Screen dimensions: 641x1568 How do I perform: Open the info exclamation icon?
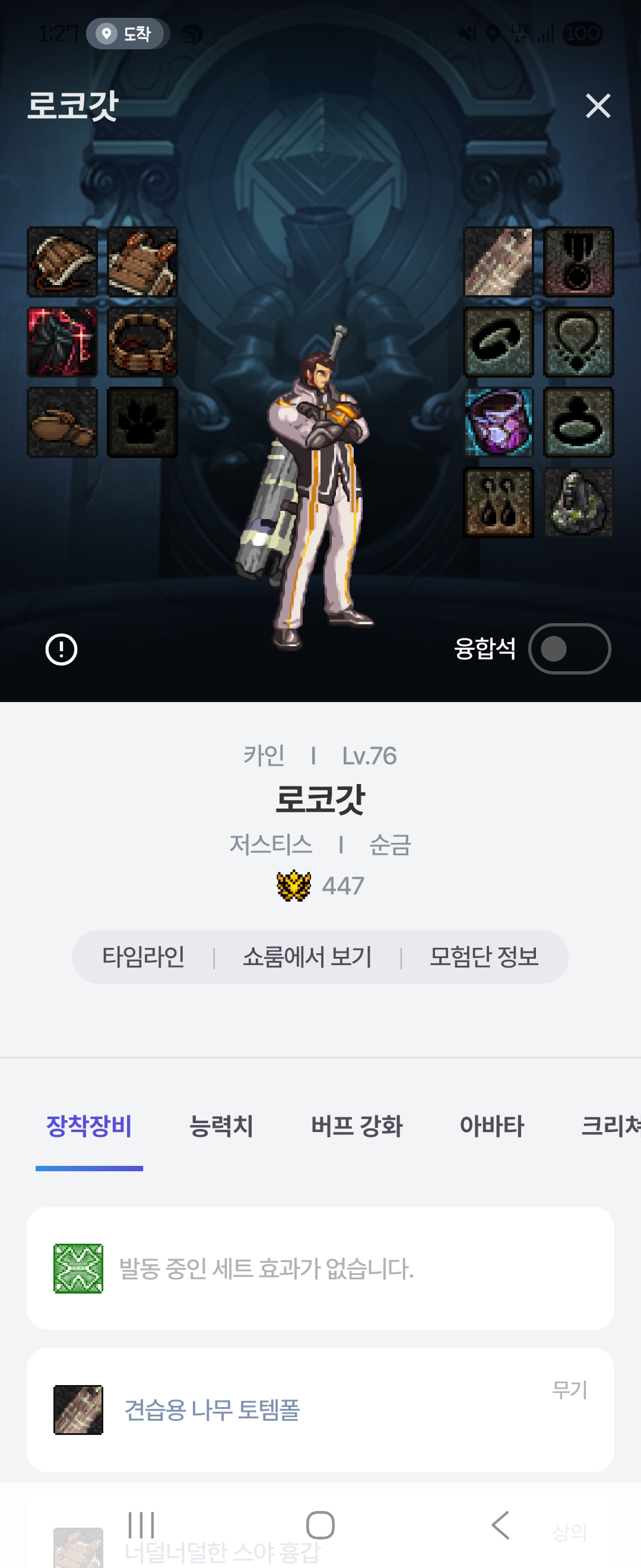[61, 650]
